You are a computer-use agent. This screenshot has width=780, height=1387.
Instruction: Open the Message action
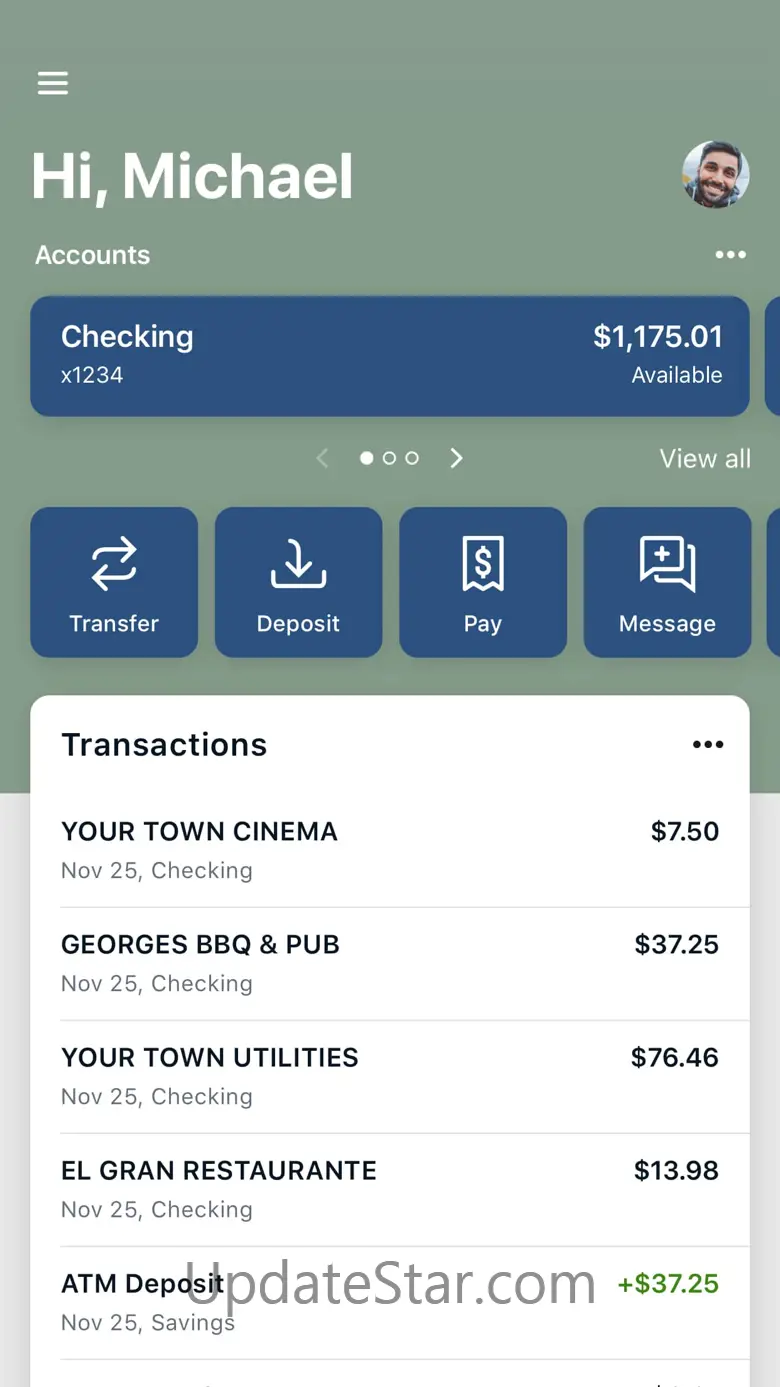pos(667,582)
